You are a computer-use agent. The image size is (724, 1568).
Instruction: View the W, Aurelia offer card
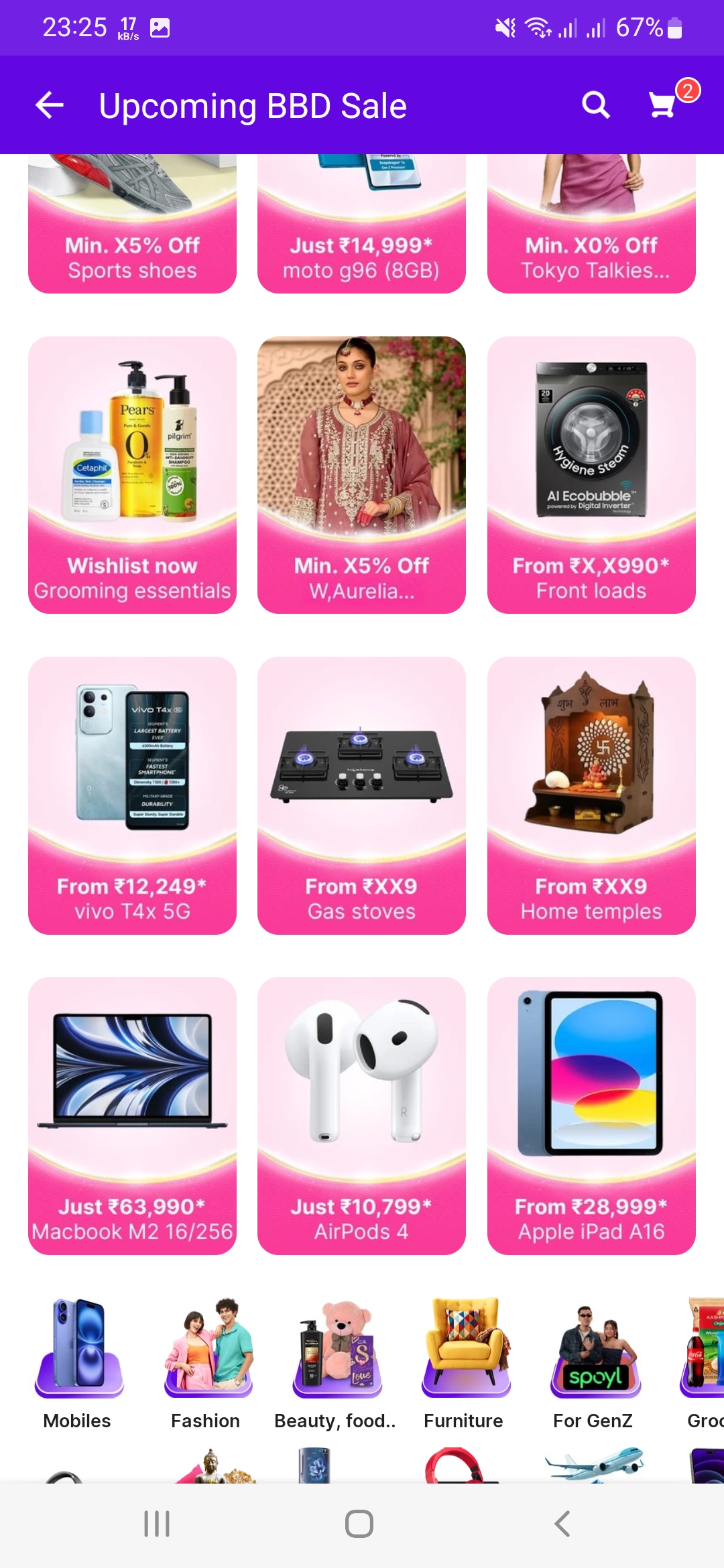click(361, 474)
